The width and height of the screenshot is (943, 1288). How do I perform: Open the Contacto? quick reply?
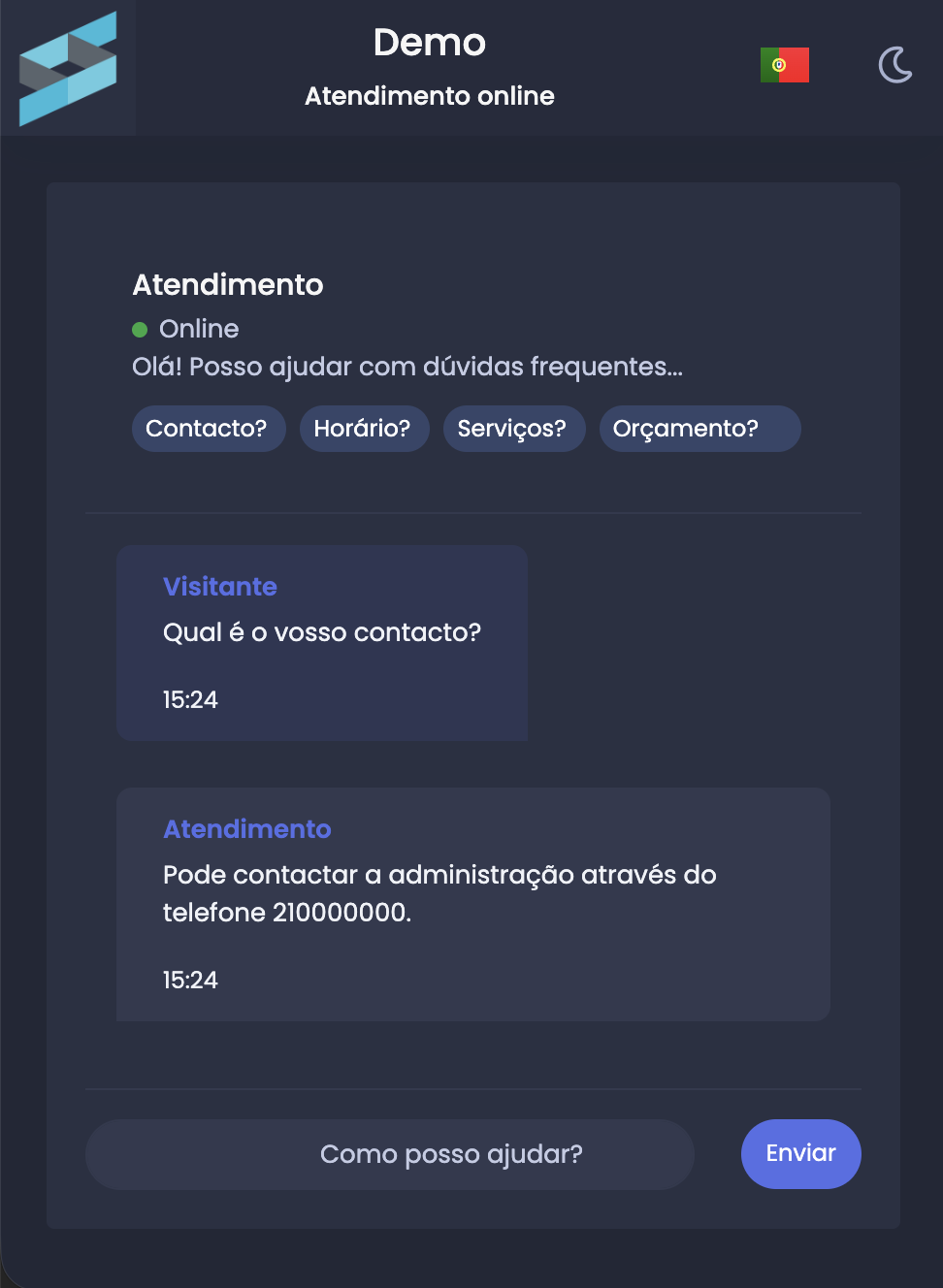[x=208, y=428]
